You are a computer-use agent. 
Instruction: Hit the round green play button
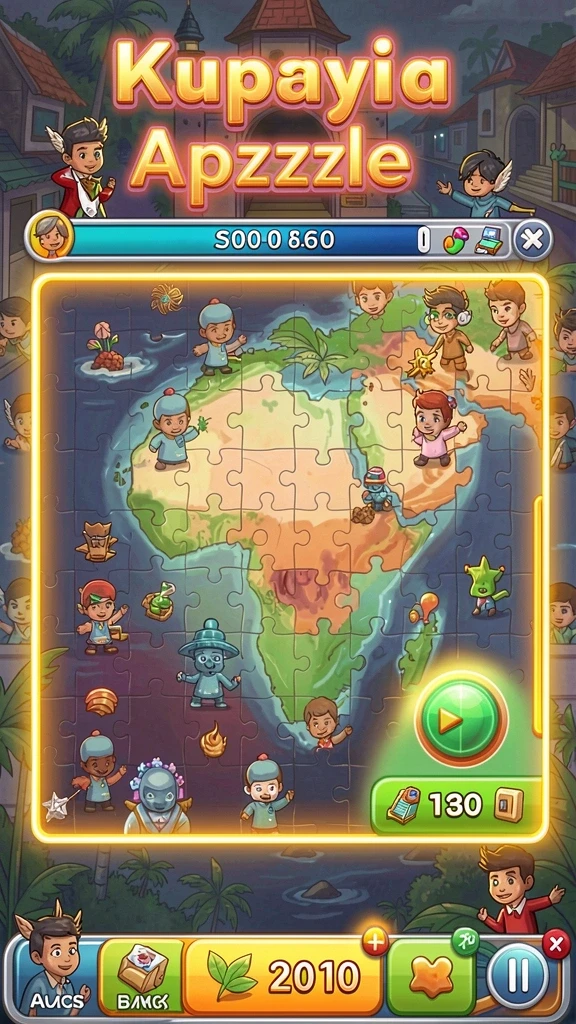click(x=461, y=720)
